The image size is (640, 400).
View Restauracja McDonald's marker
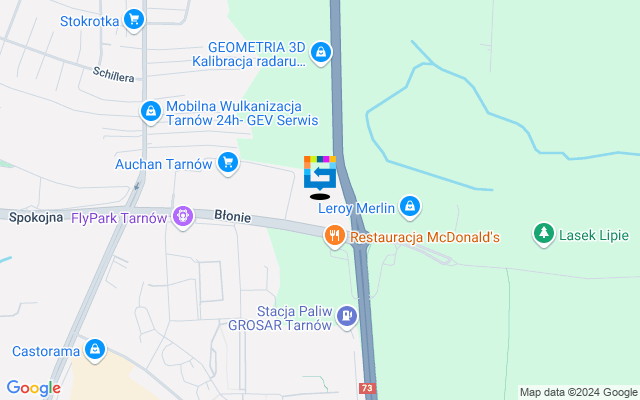click(x=334, y=236)
